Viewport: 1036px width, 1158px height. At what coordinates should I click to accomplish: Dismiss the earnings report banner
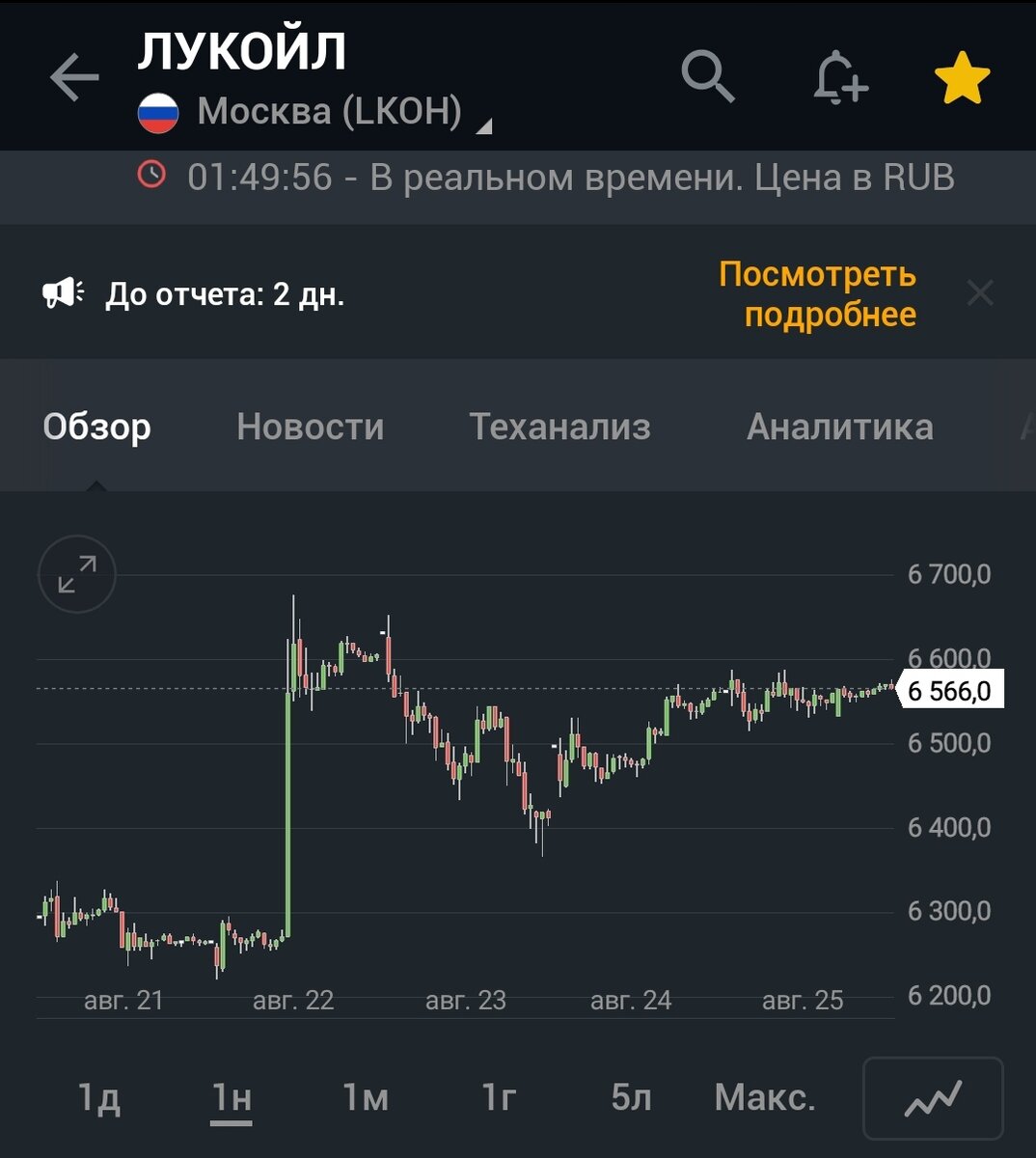point(979,293)
